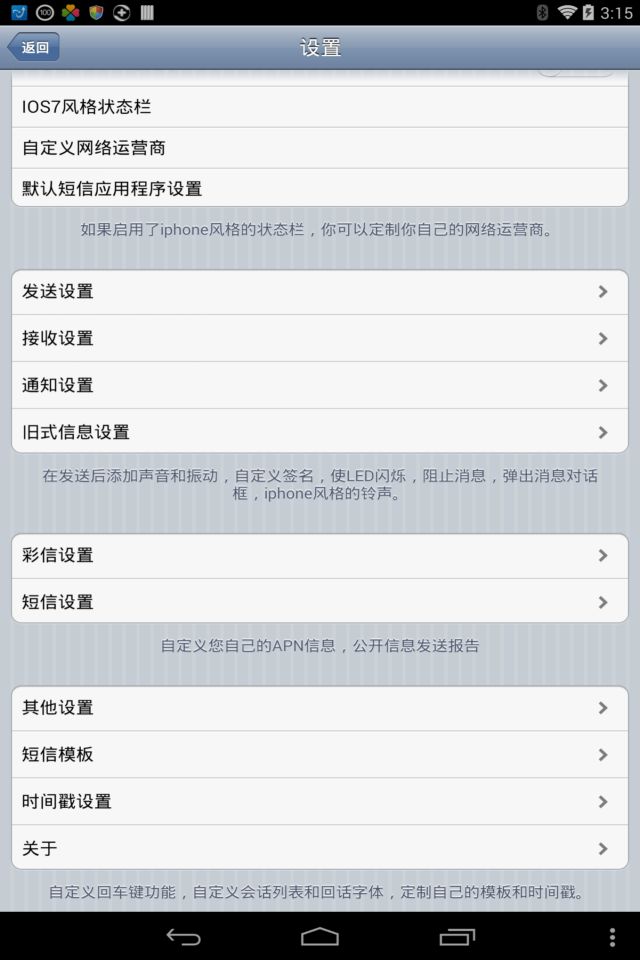Image resolution: width=640 pixels, height=960 pixels.
Task: Tap the 返回 back button
Action: [34, 47]
